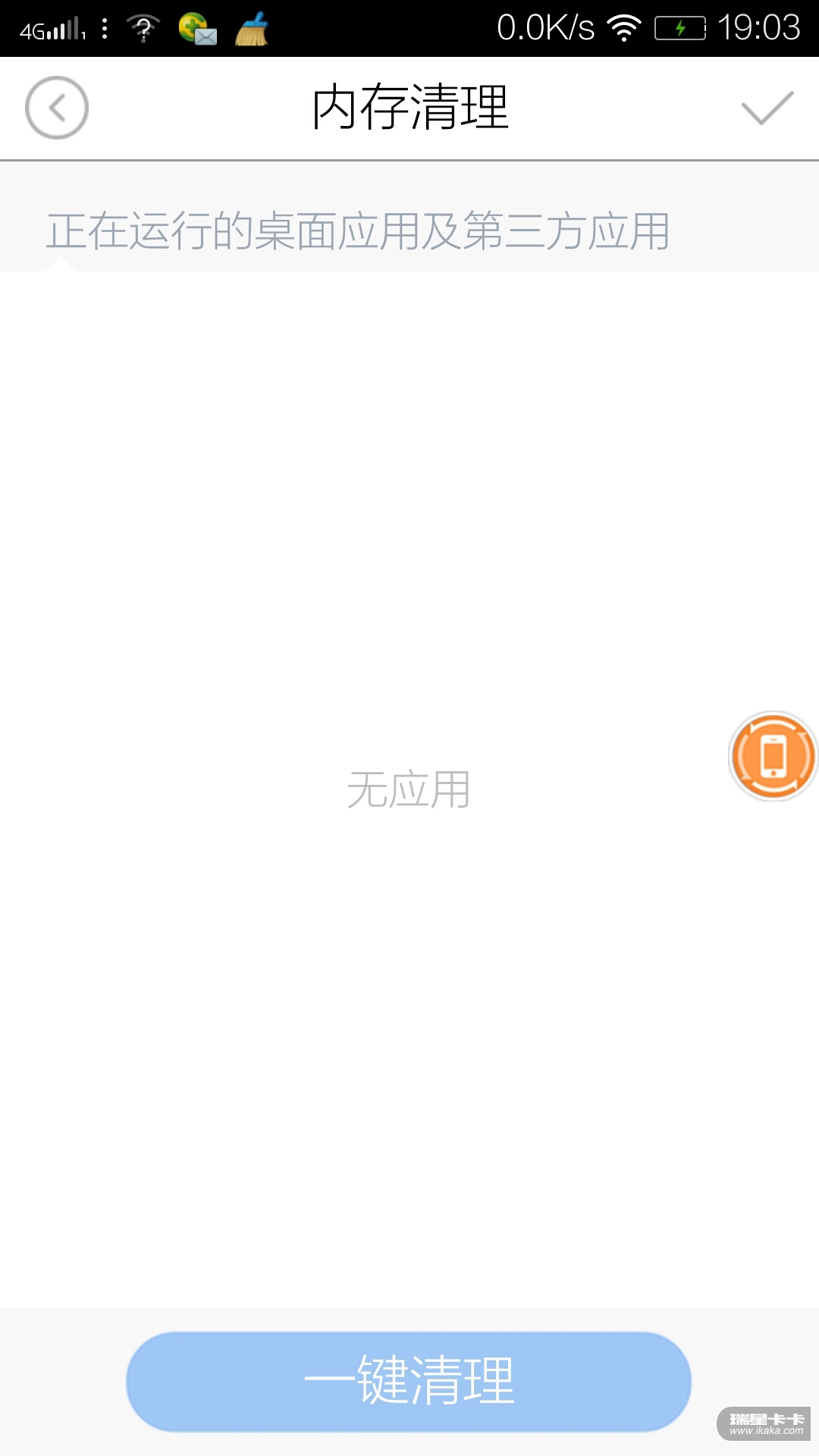Screen dimensions: 819x1456
Task: Open the orange floating phone icon
Action: (773, 756)
